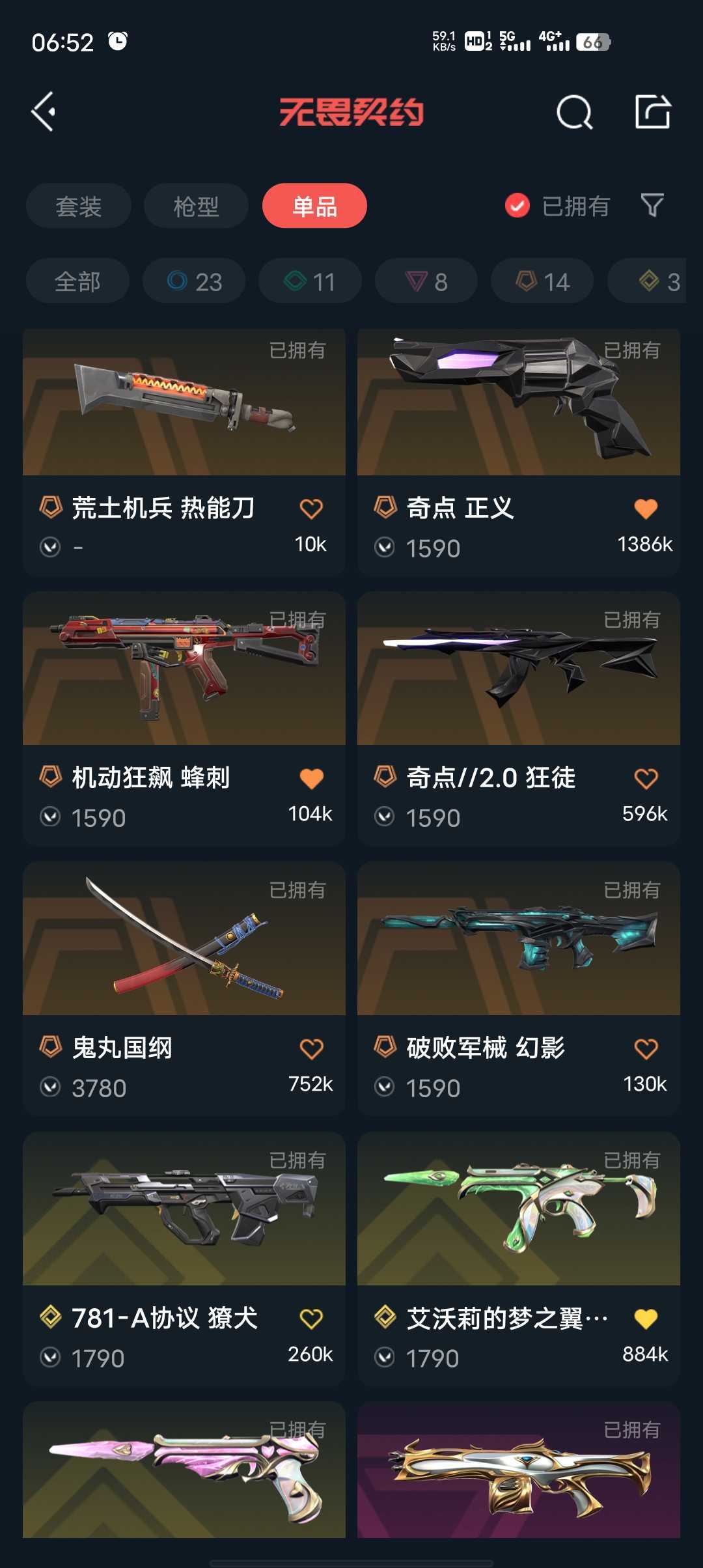703x1568 pixels.
Task: Unfavorite the 奇点 正义 pistol
Action: 646,509
